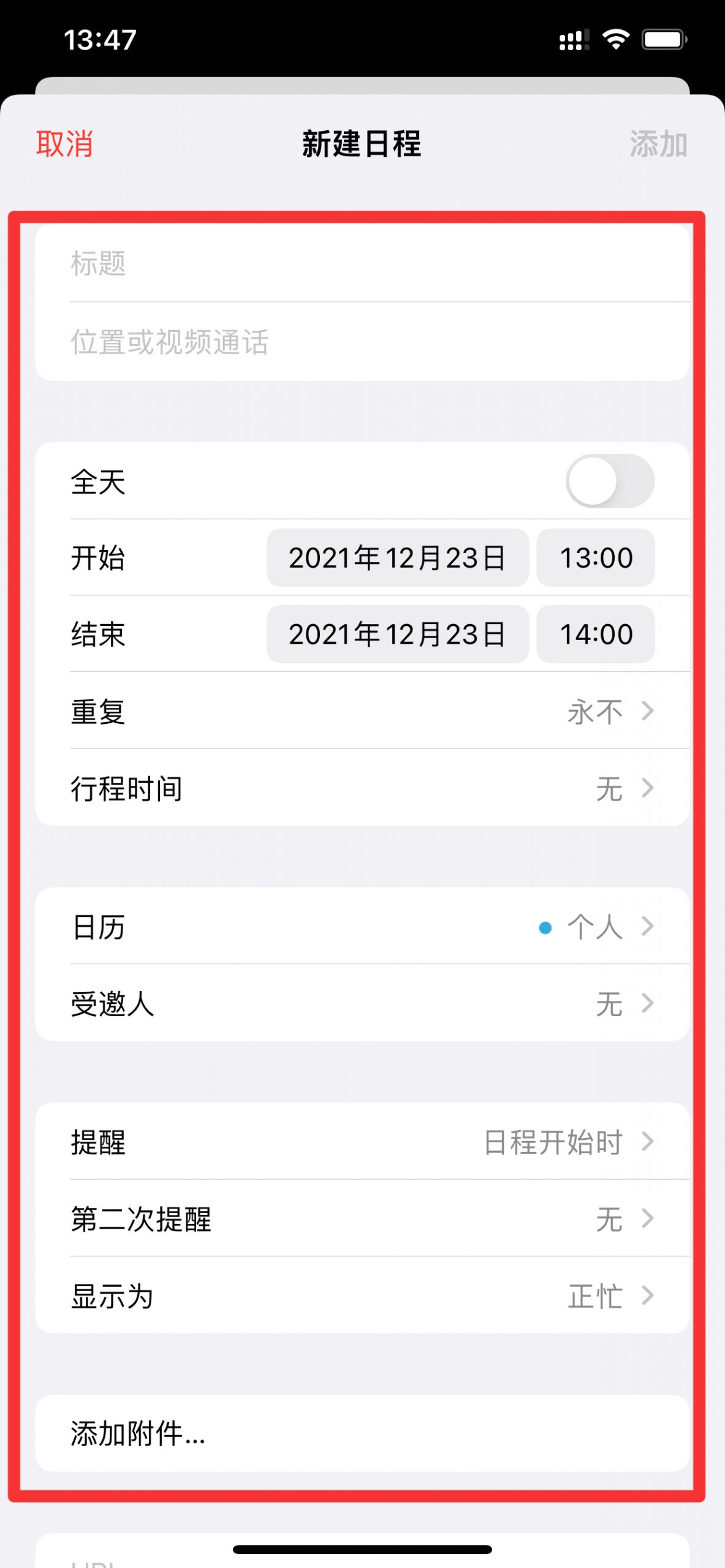Open the 重复 repeat options
725x1568 pixels.
363,711
